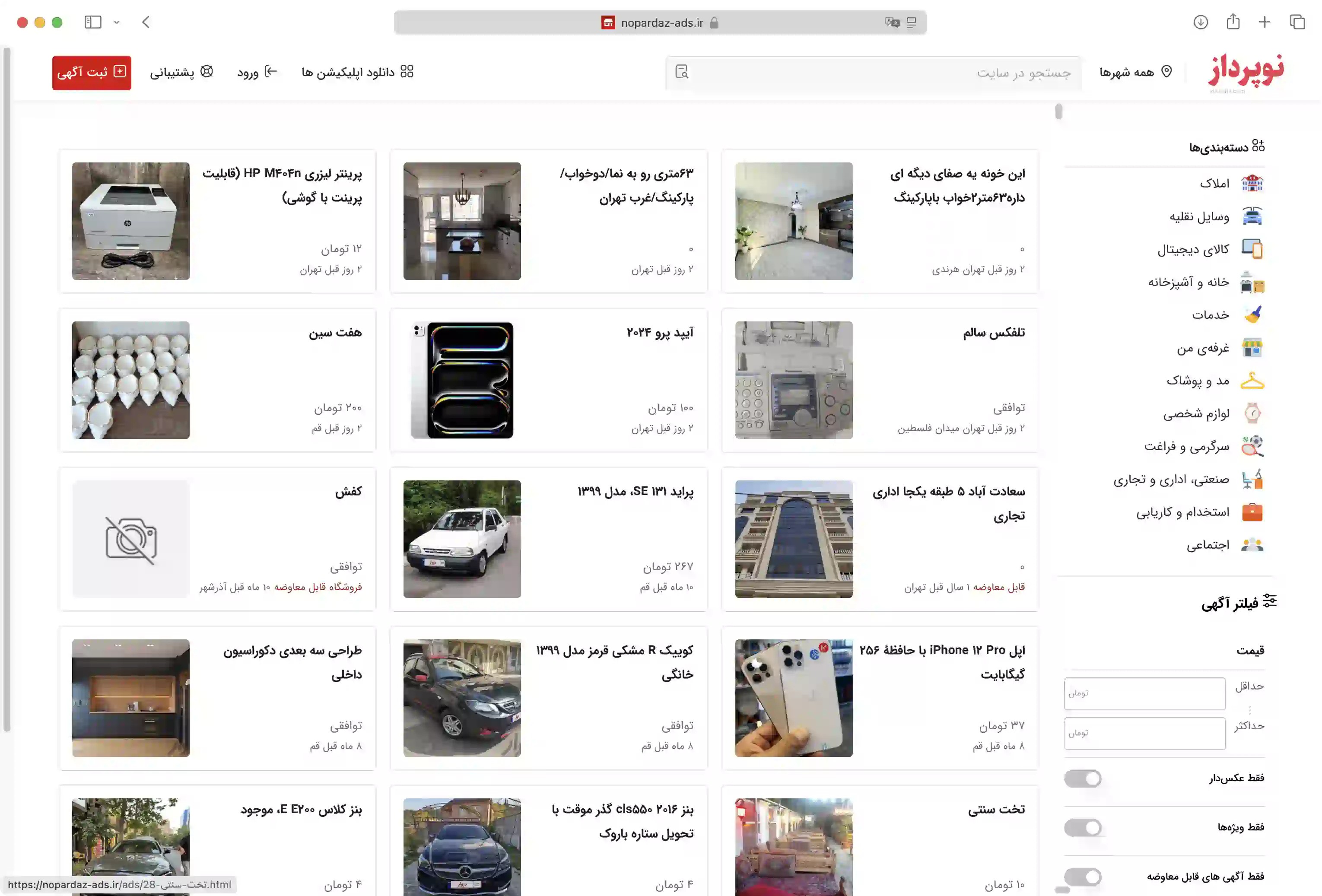
Task: Open the پشتیبانی support link
Action: tap(181, 72)
